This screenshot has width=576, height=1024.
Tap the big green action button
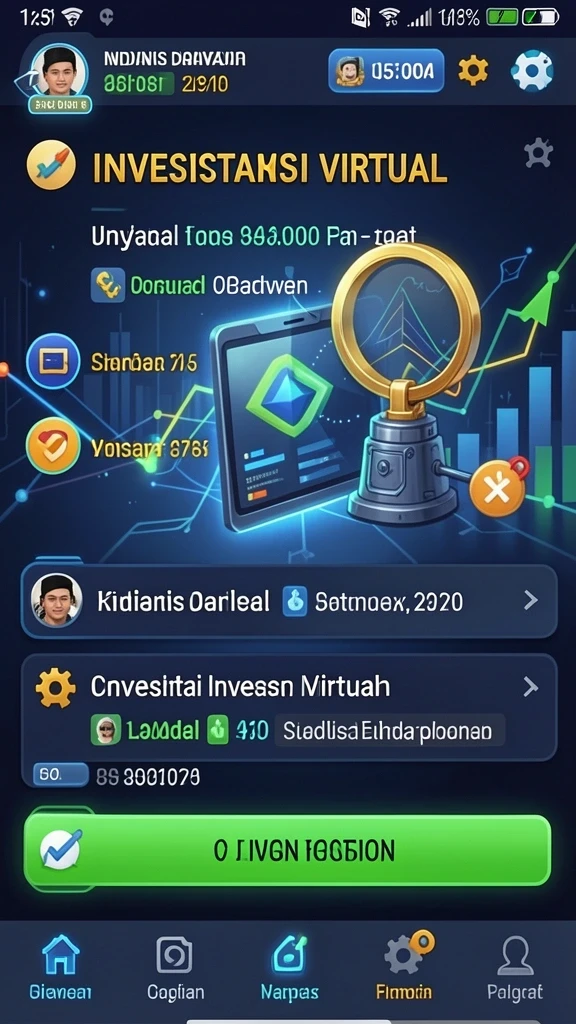[x=287, y=850]
